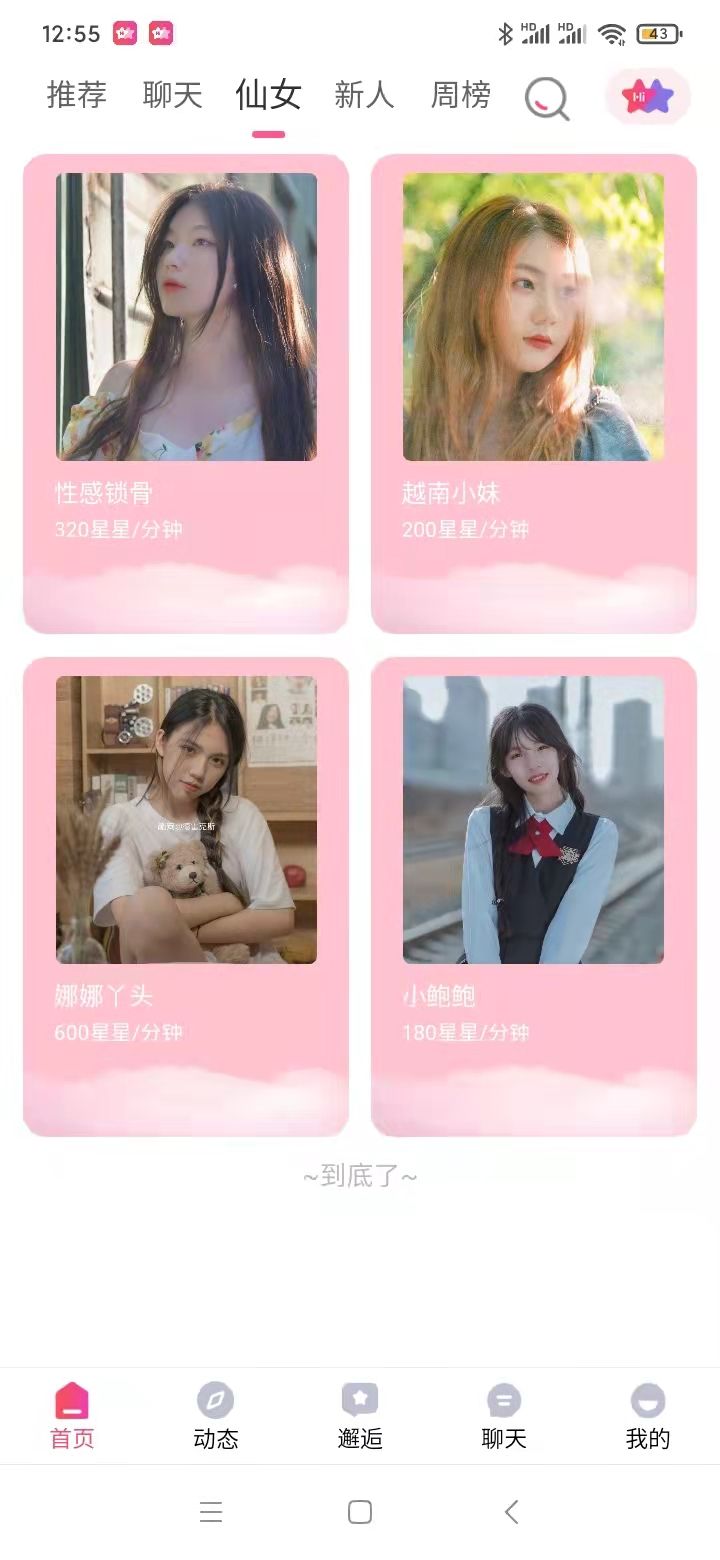720x1560 pixels.
Task: Open 性感锁骨's profile card
Action: tap(186, 394)
